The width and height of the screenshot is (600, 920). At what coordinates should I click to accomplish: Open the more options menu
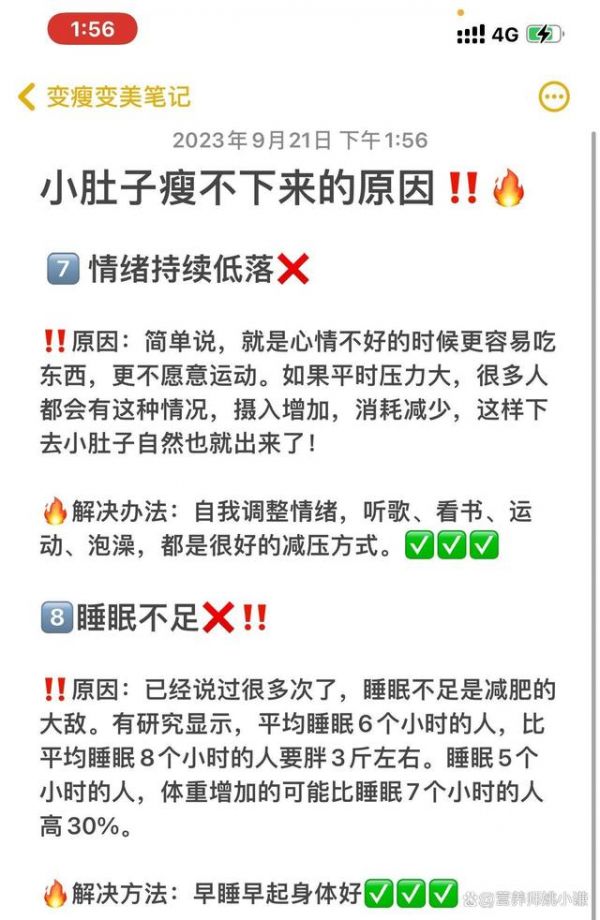[554, 97]
